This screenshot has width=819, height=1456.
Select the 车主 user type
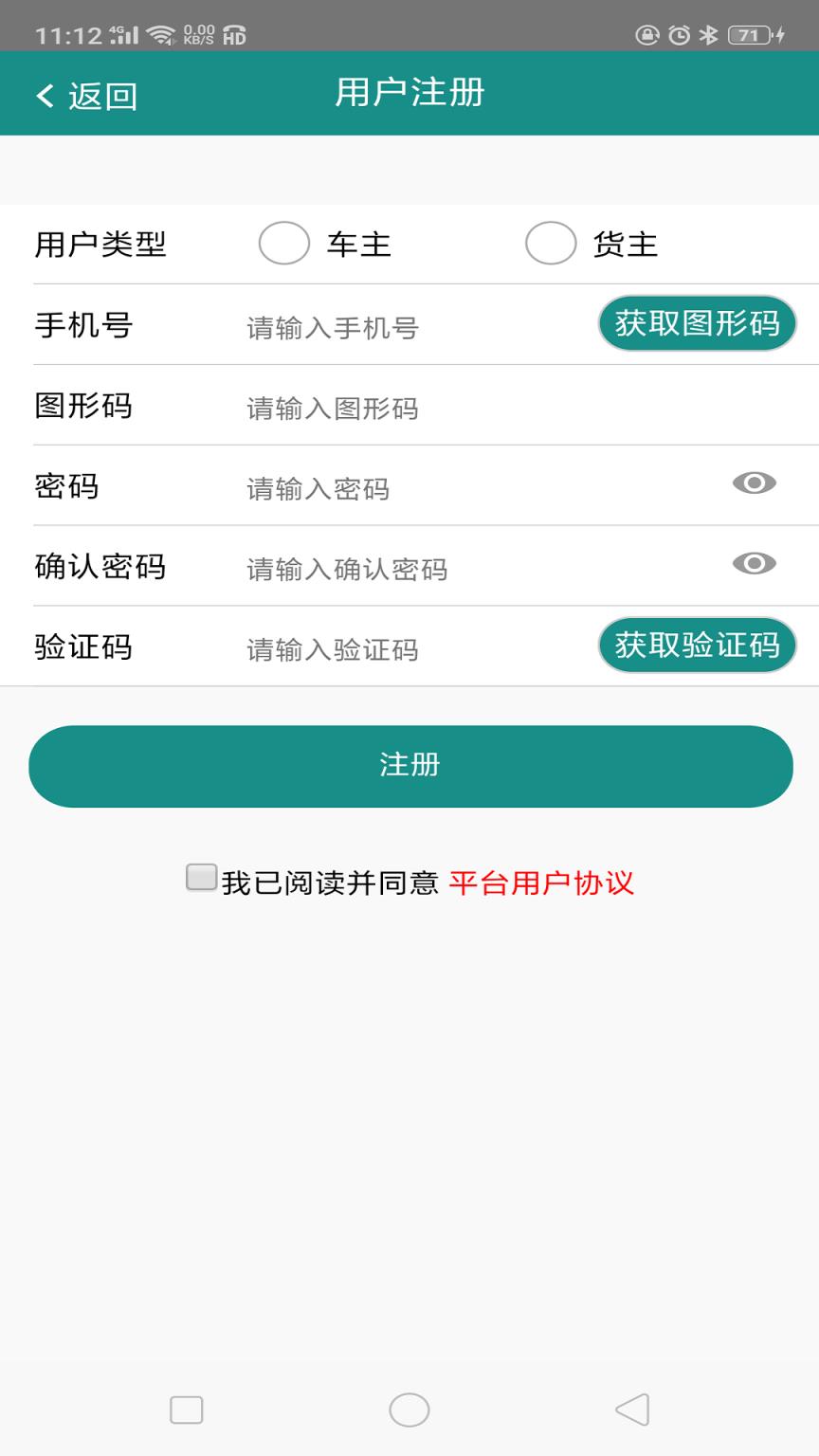(283, 244)
